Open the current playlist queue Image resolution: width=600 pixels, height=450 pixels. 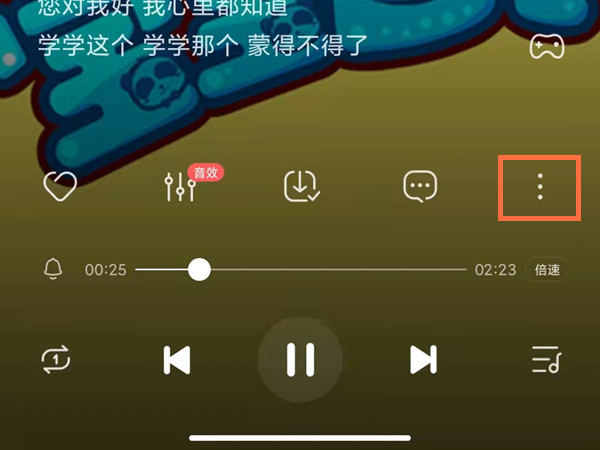[x=546, y=359]
